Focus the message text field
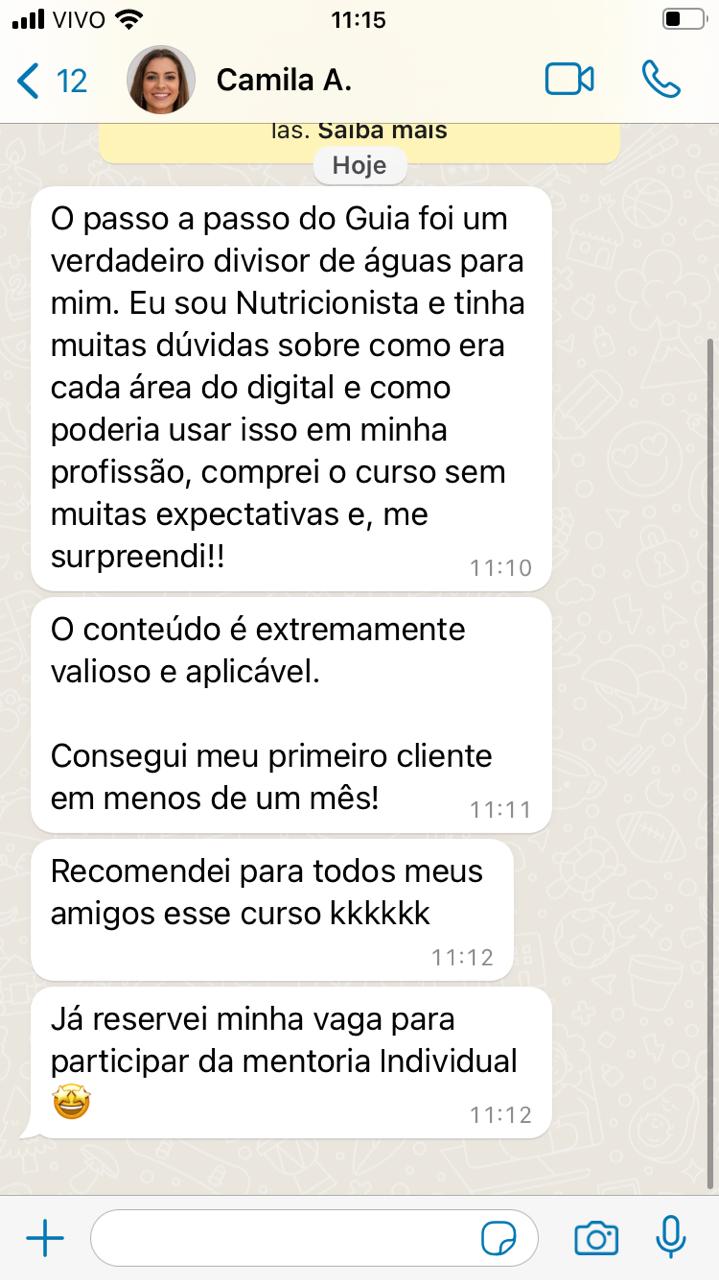Viewport: 719px width, 1280px height. click(285, 1240)
